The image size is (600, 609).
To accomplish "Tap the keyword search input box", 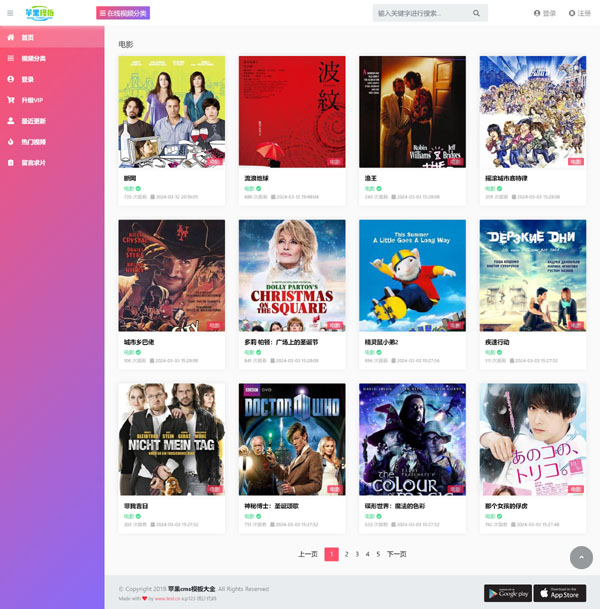I will click(x=420, y=13).
